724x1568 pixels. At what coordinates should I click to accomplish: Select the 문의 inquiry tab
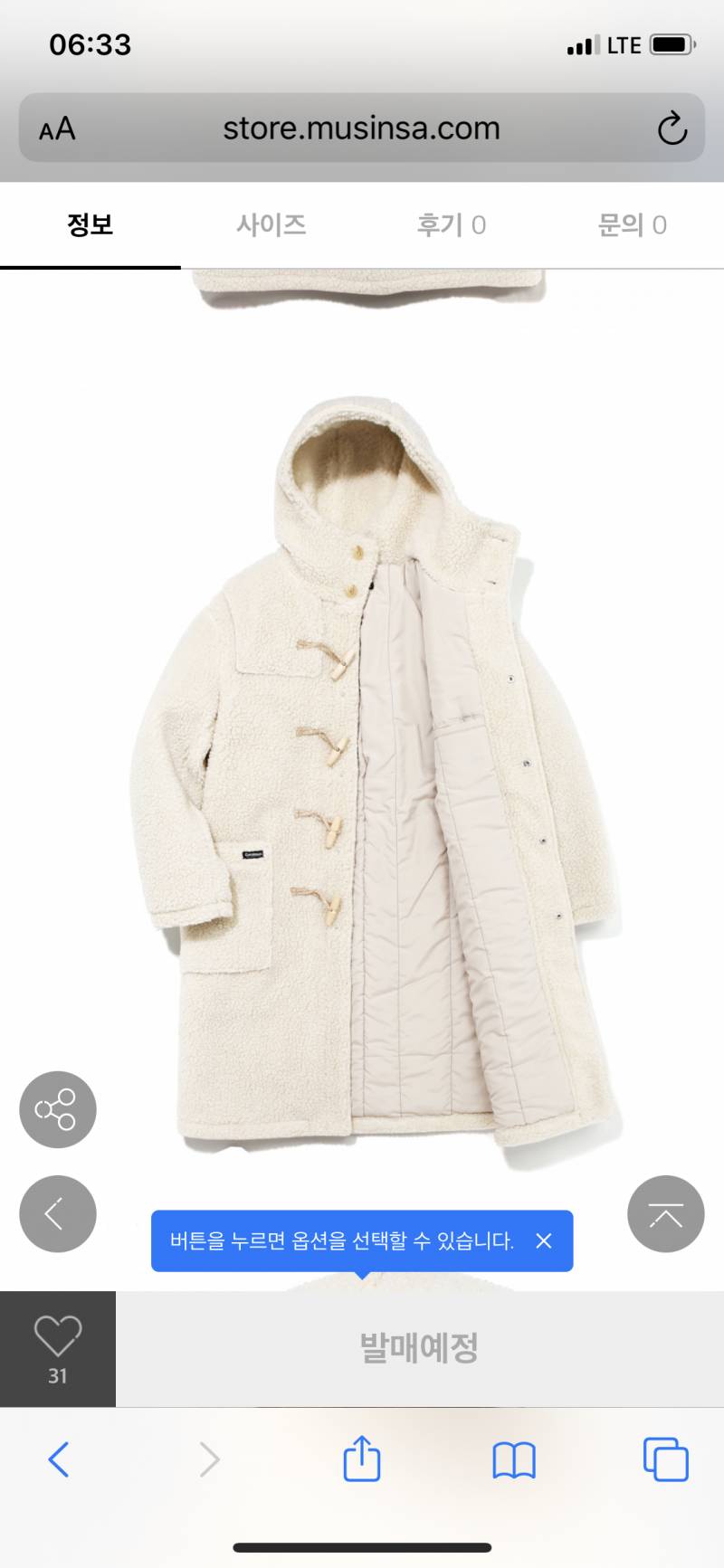[633, 224]
